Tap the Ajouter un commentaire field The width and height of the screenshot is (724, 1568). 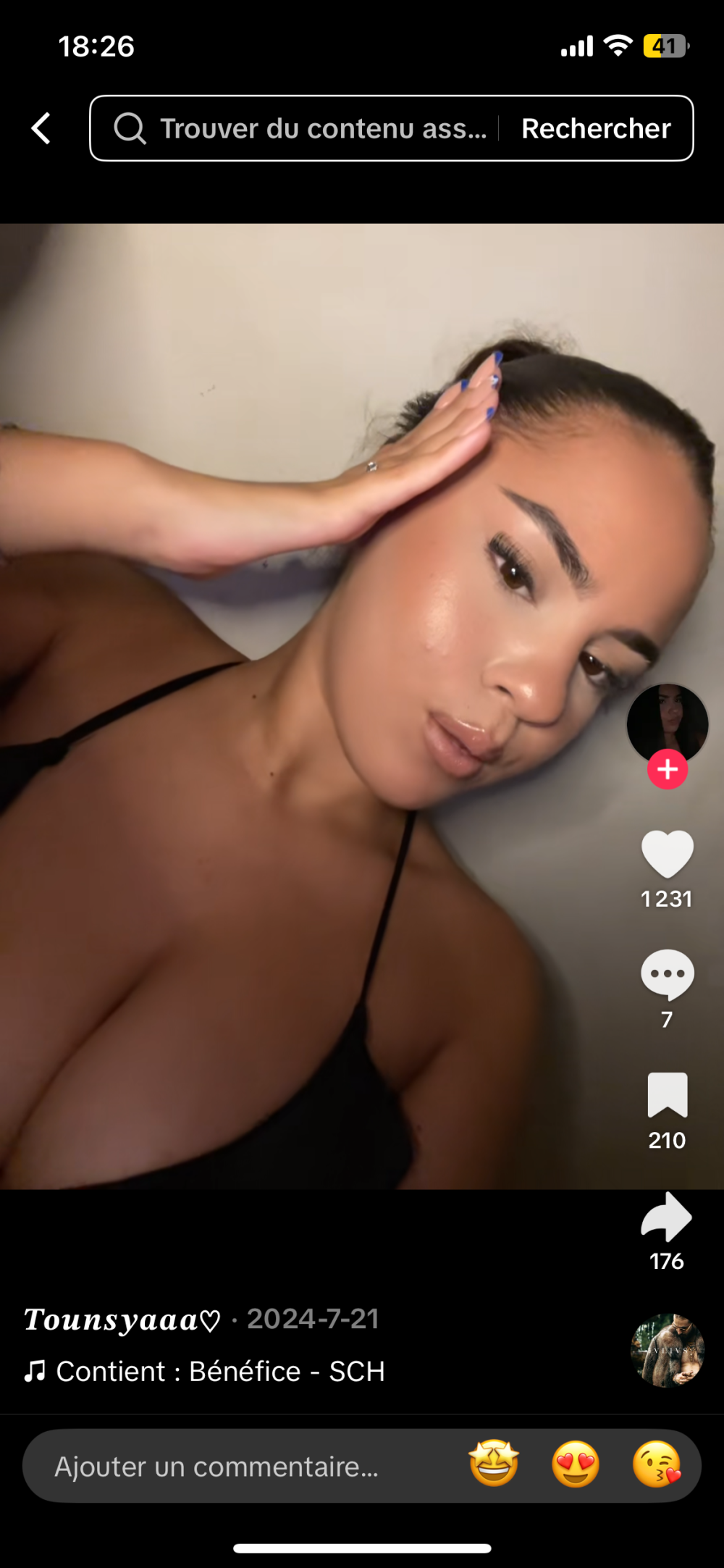217,1467
